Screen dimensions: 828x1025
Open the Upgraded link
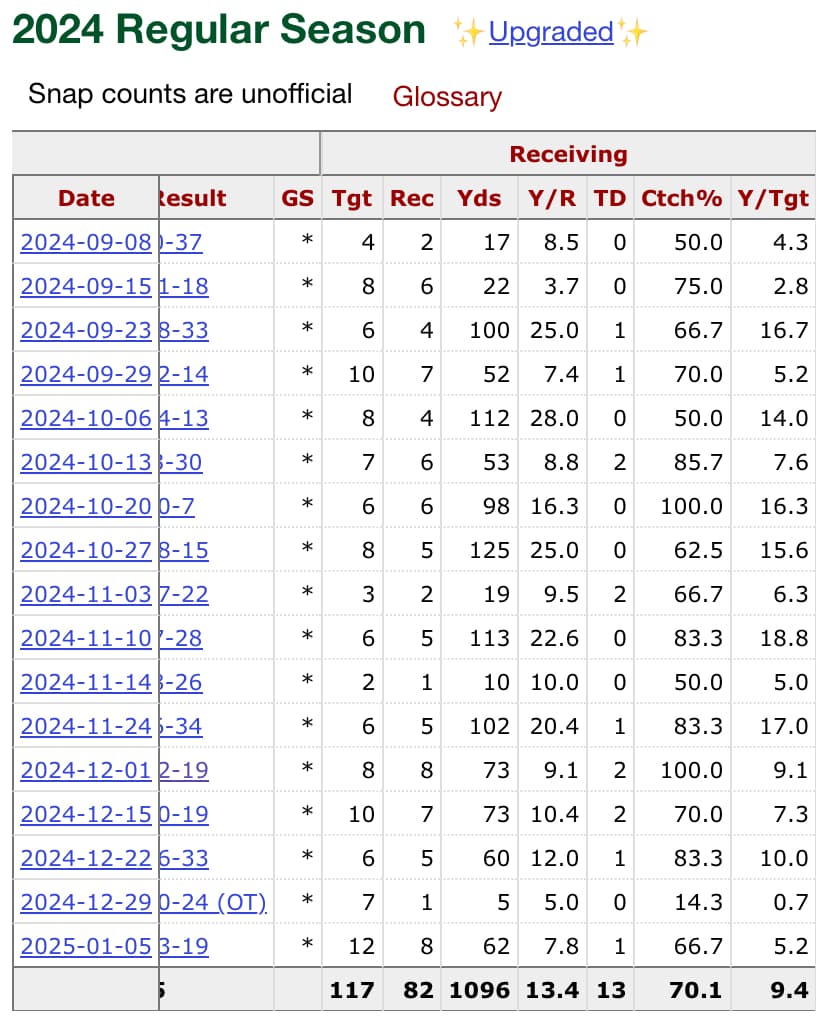tap(550, 33)
